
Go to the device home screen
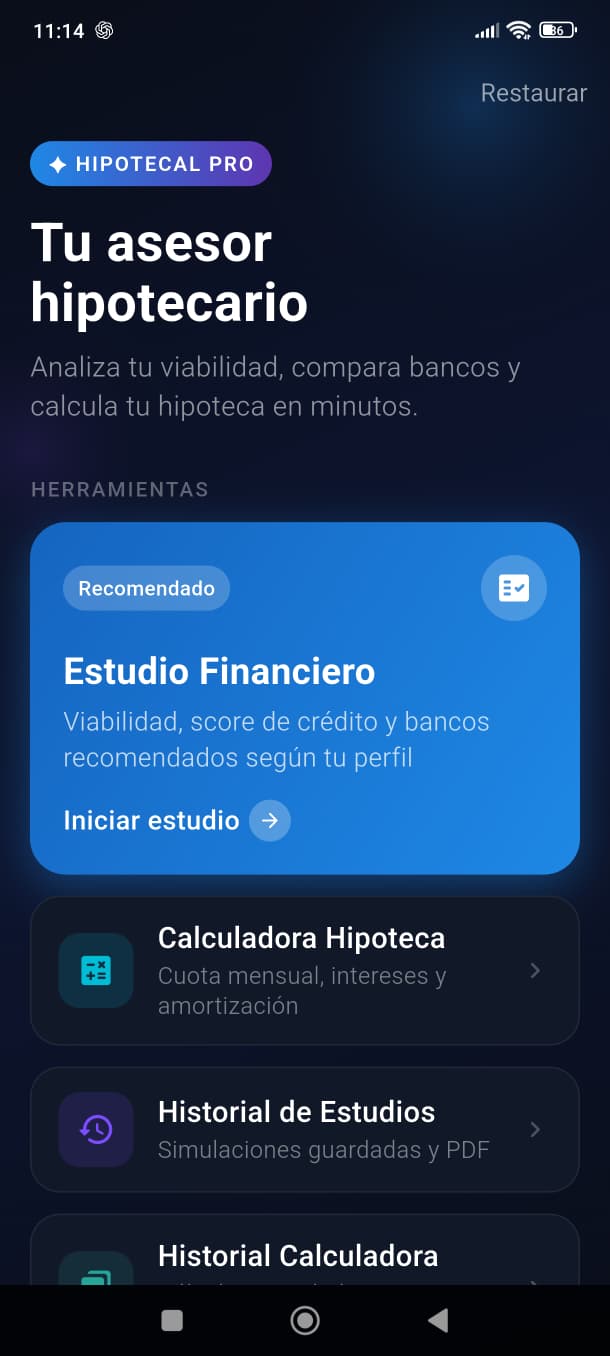click(x=305, y=1321)
